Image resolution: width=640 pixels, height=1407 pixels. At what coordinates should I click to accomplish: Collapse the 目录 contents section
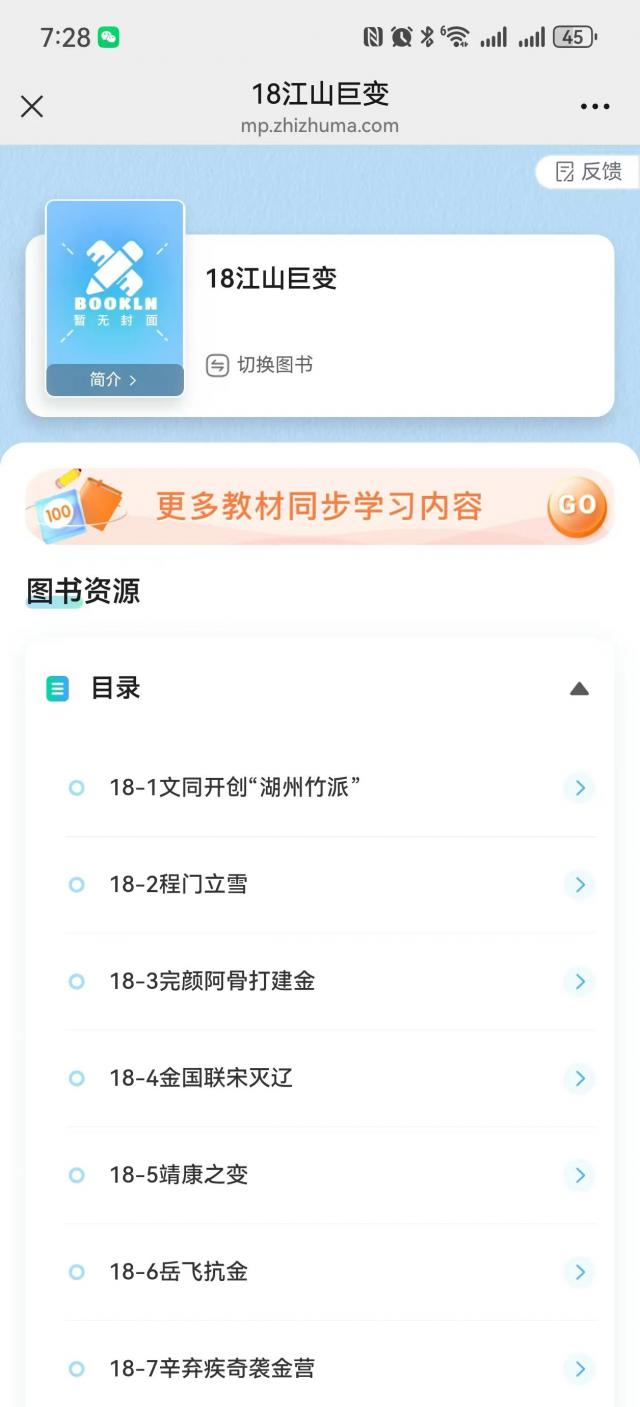(x=579, y=689)
